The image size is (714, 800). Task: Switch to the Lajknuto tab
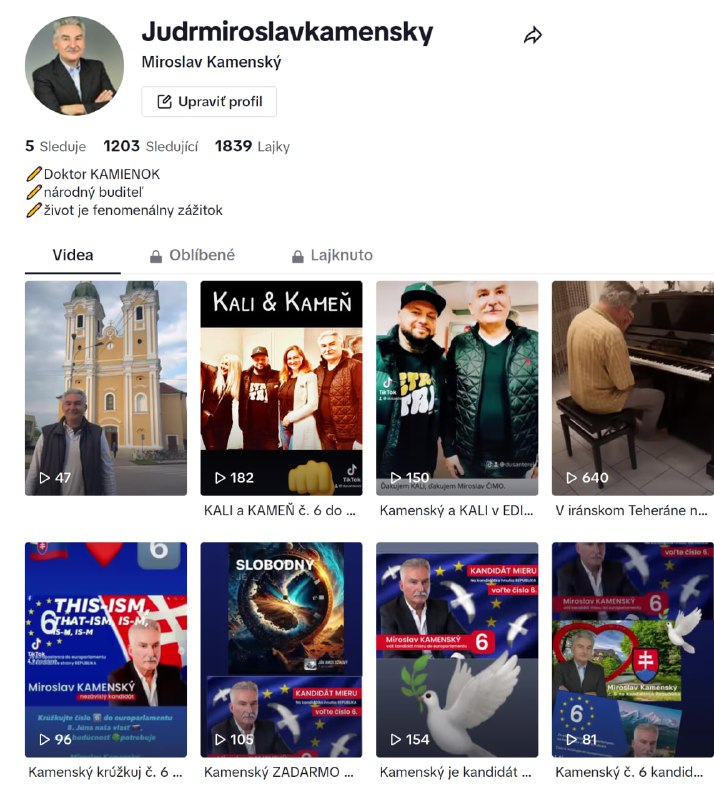pos(331,255)
